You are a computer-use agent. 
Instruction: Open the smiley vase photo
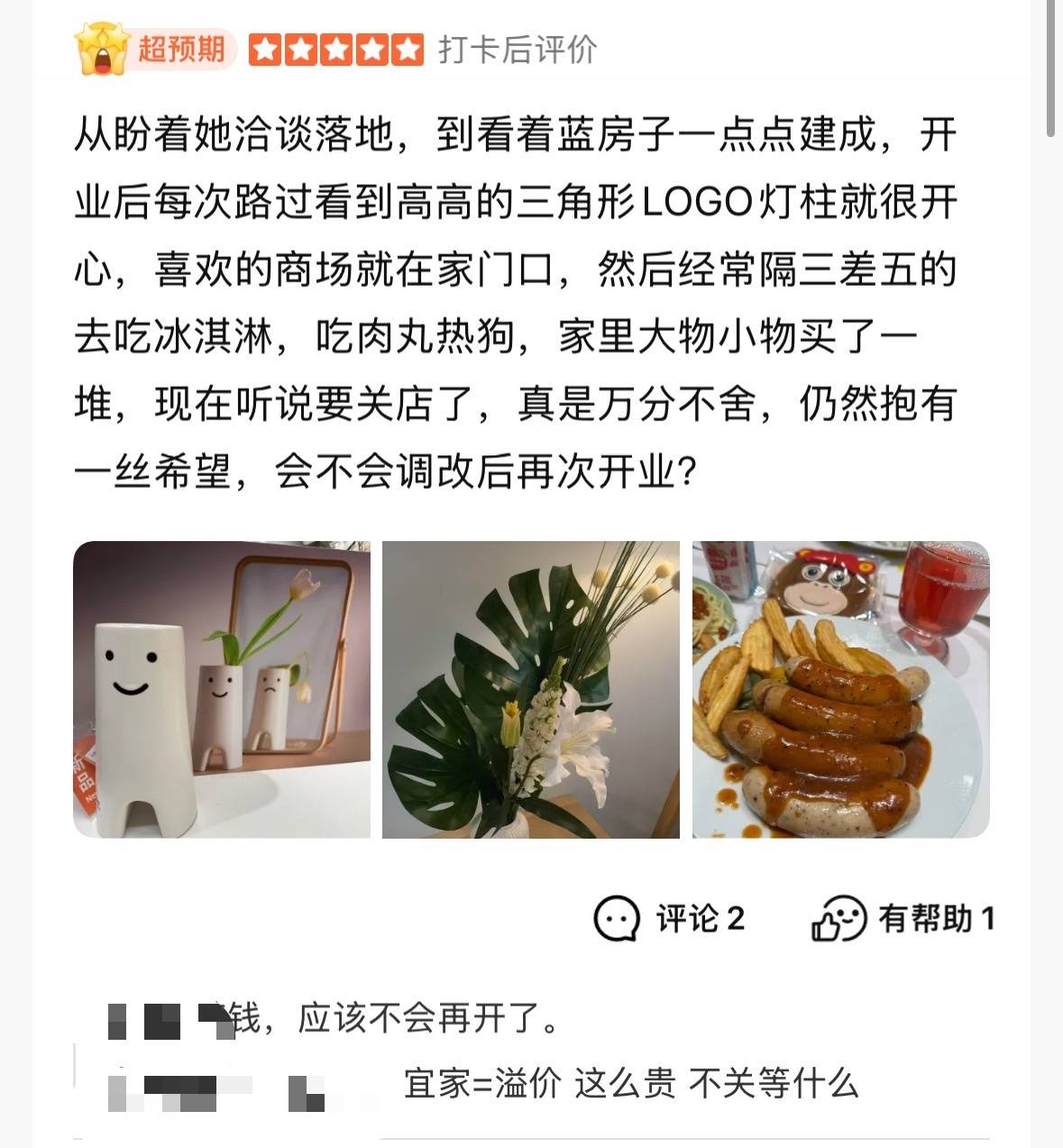(221, 690)
